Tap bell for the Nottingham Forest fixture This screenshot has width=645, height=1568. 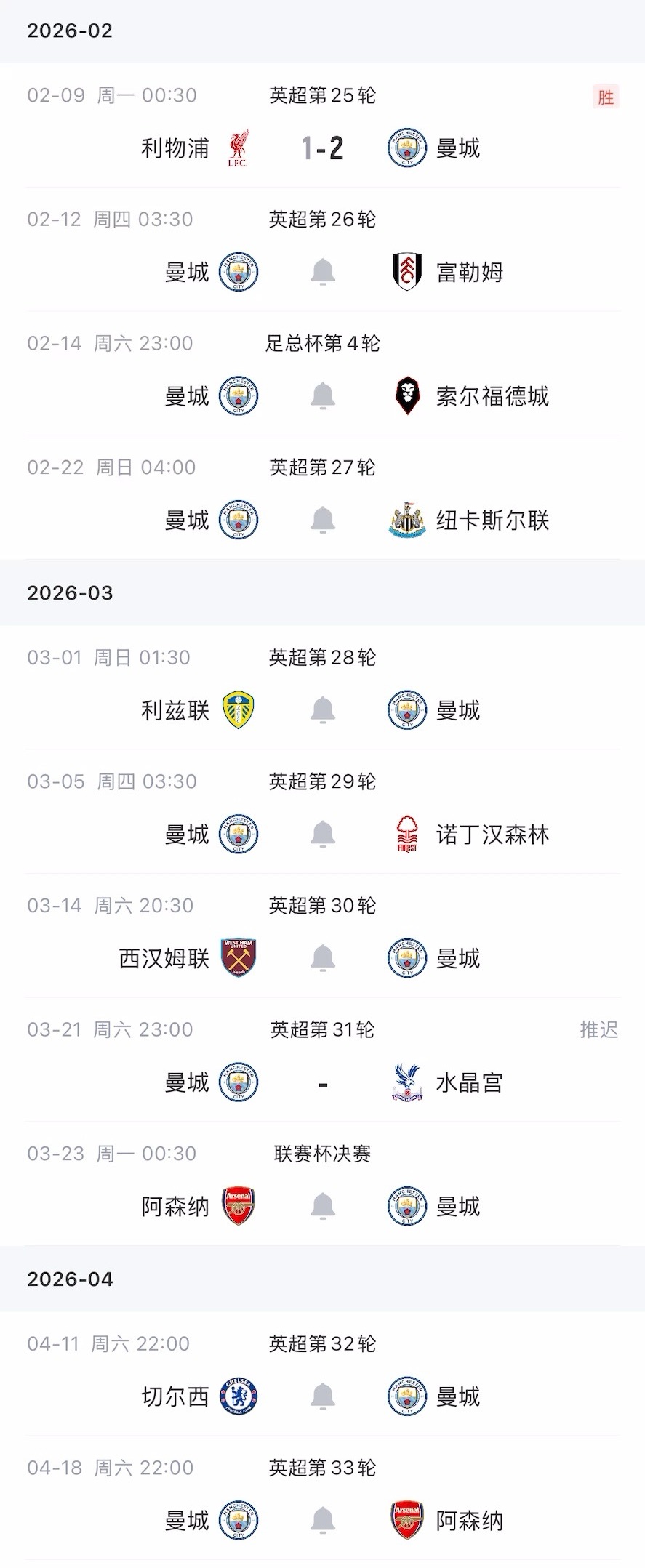coord(322,835)
